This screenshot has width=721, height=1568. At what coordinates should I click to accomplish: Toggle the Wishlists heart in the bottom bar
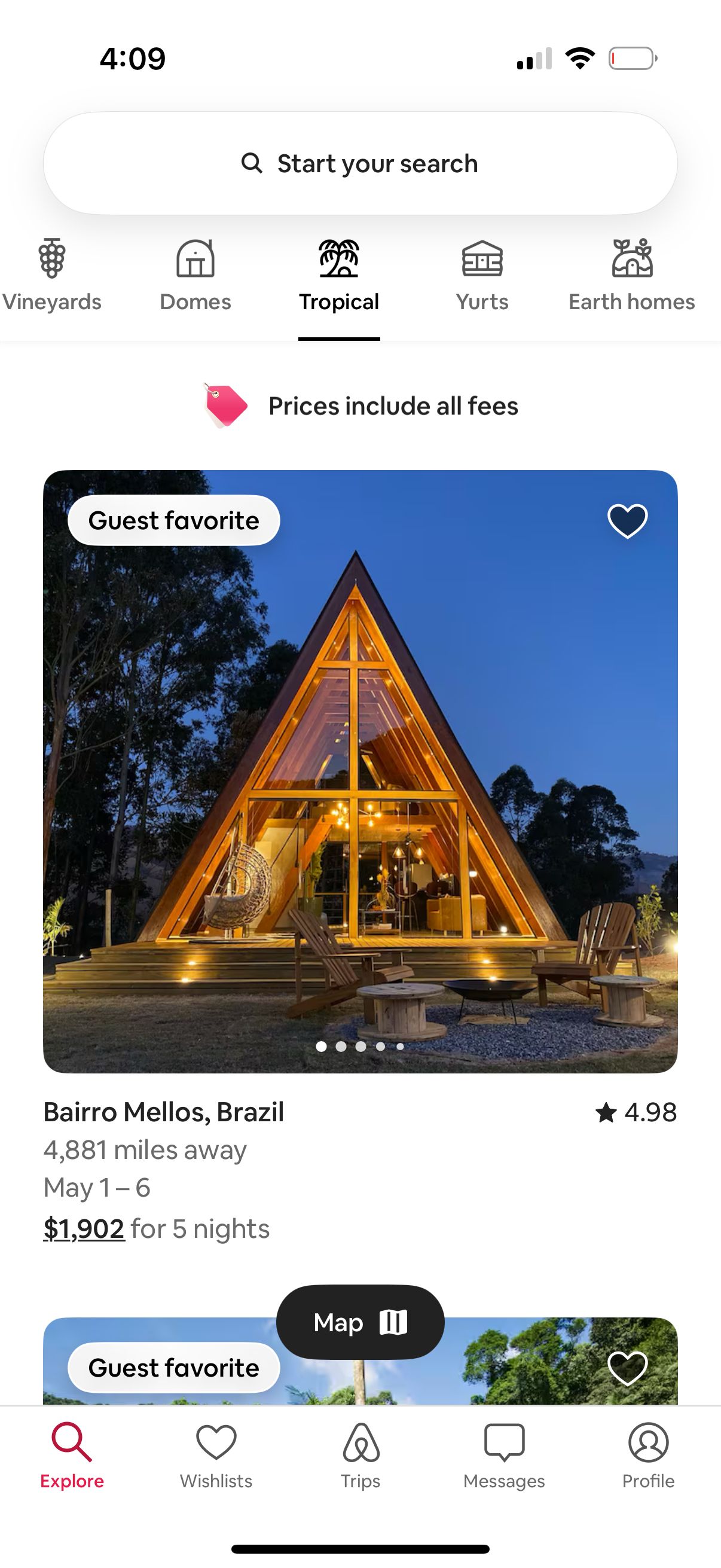point(216,1442)
